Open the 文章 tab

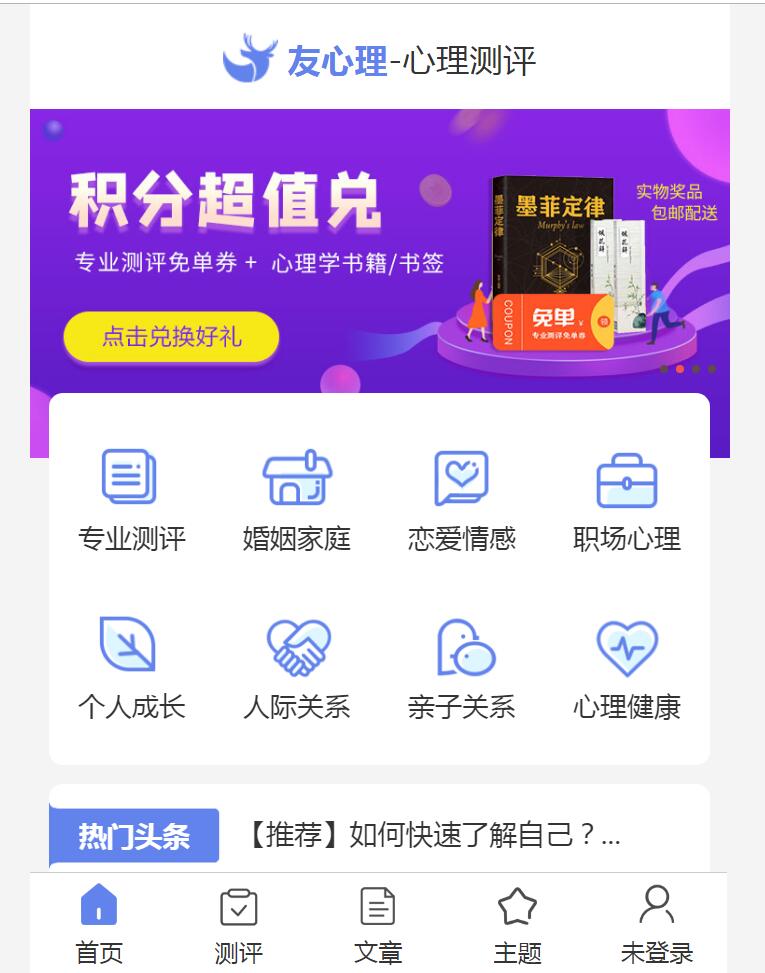click(x=378, y=924)
